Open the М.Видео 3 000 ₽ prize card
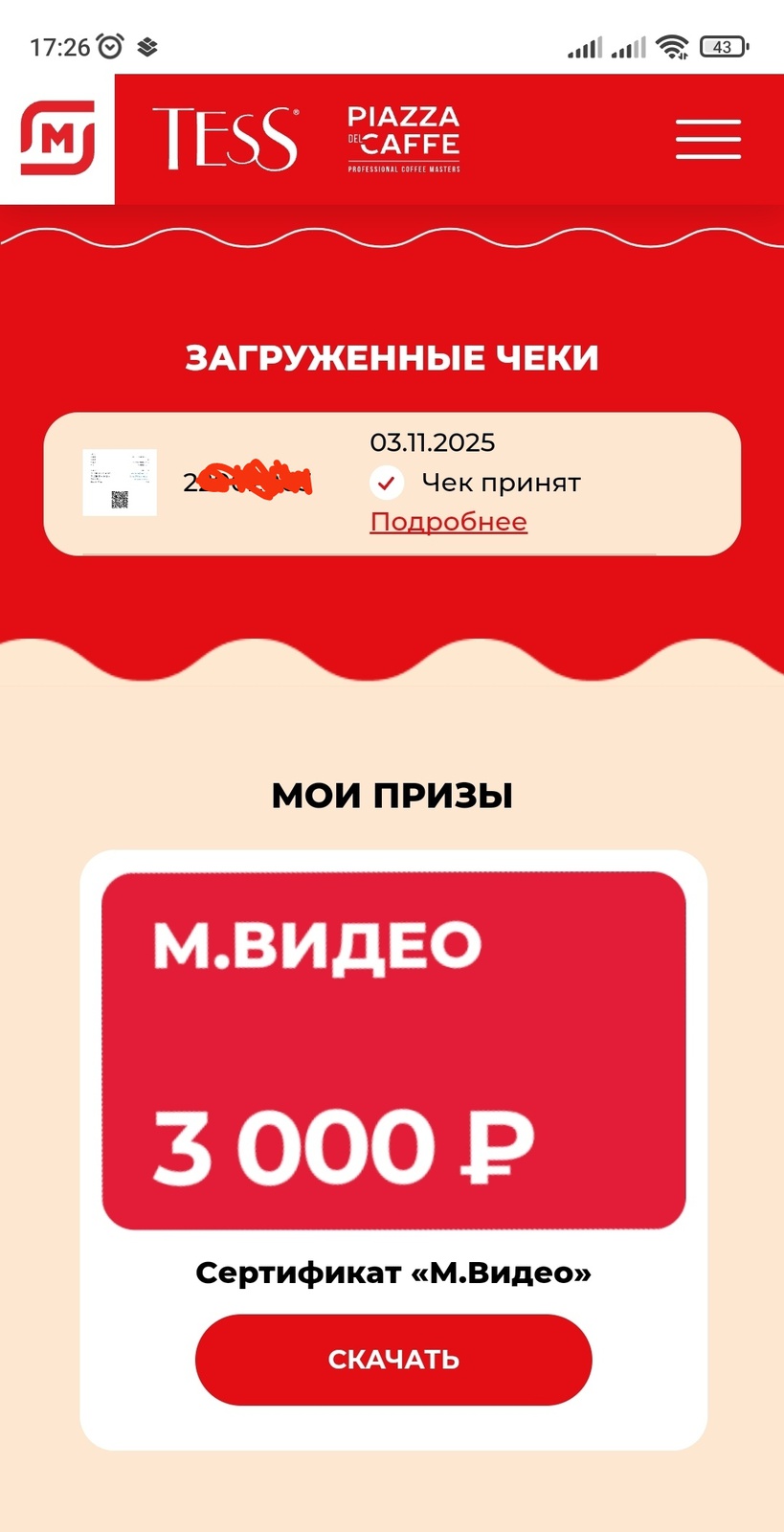 pyautogui.click(x=393, y=1050)
